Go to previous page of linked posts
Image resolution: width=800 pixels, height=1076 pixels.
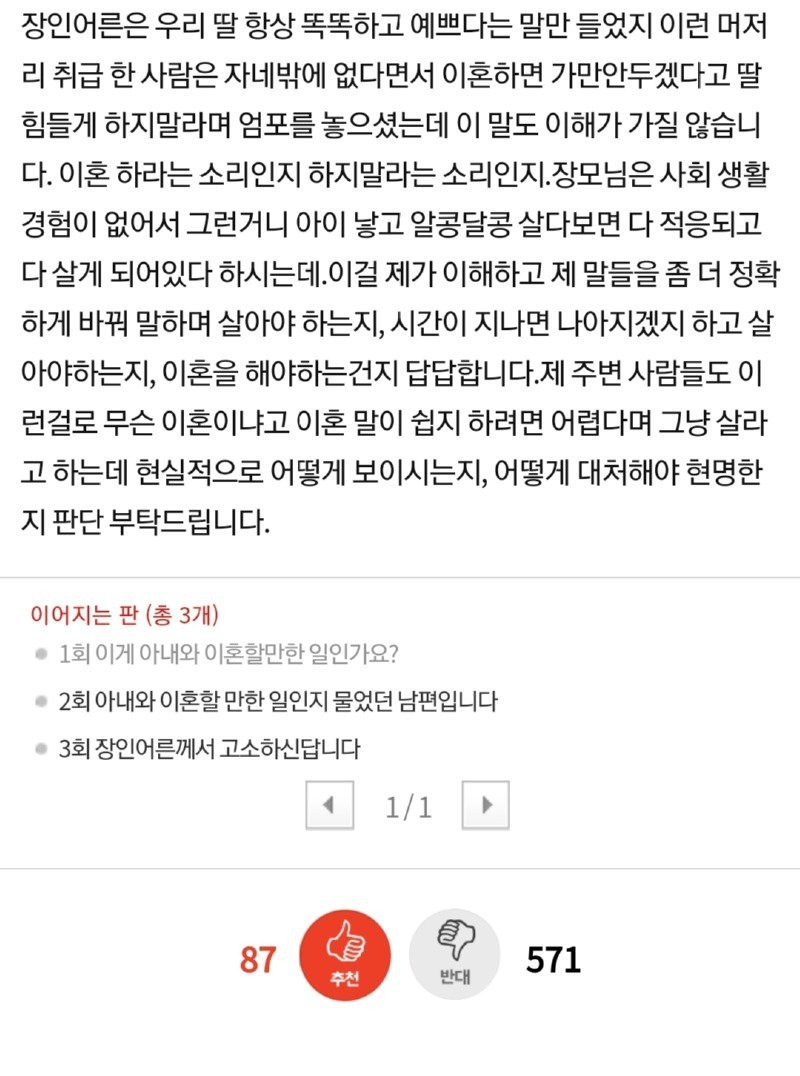329,805
